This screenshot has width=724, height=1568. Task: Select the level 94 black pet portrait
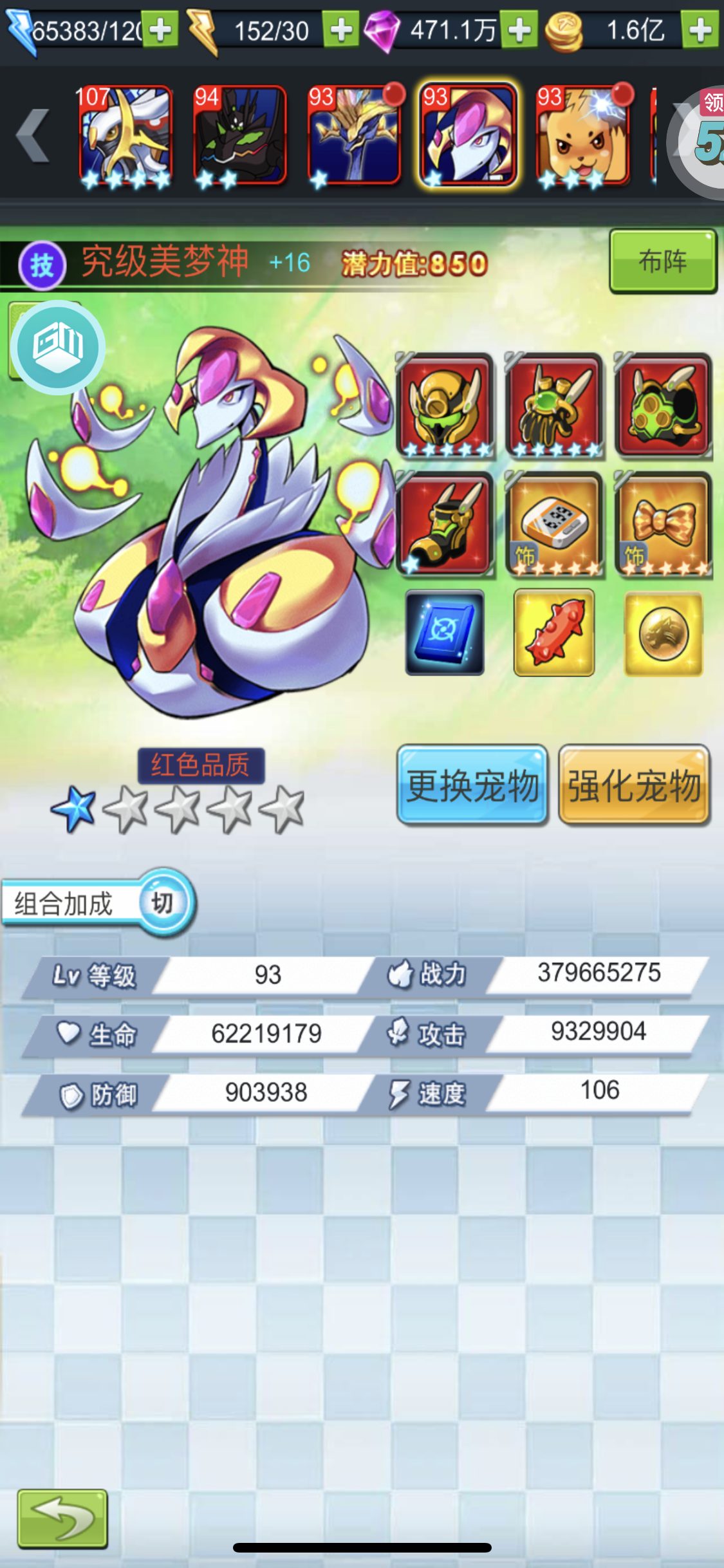point(239,136)
